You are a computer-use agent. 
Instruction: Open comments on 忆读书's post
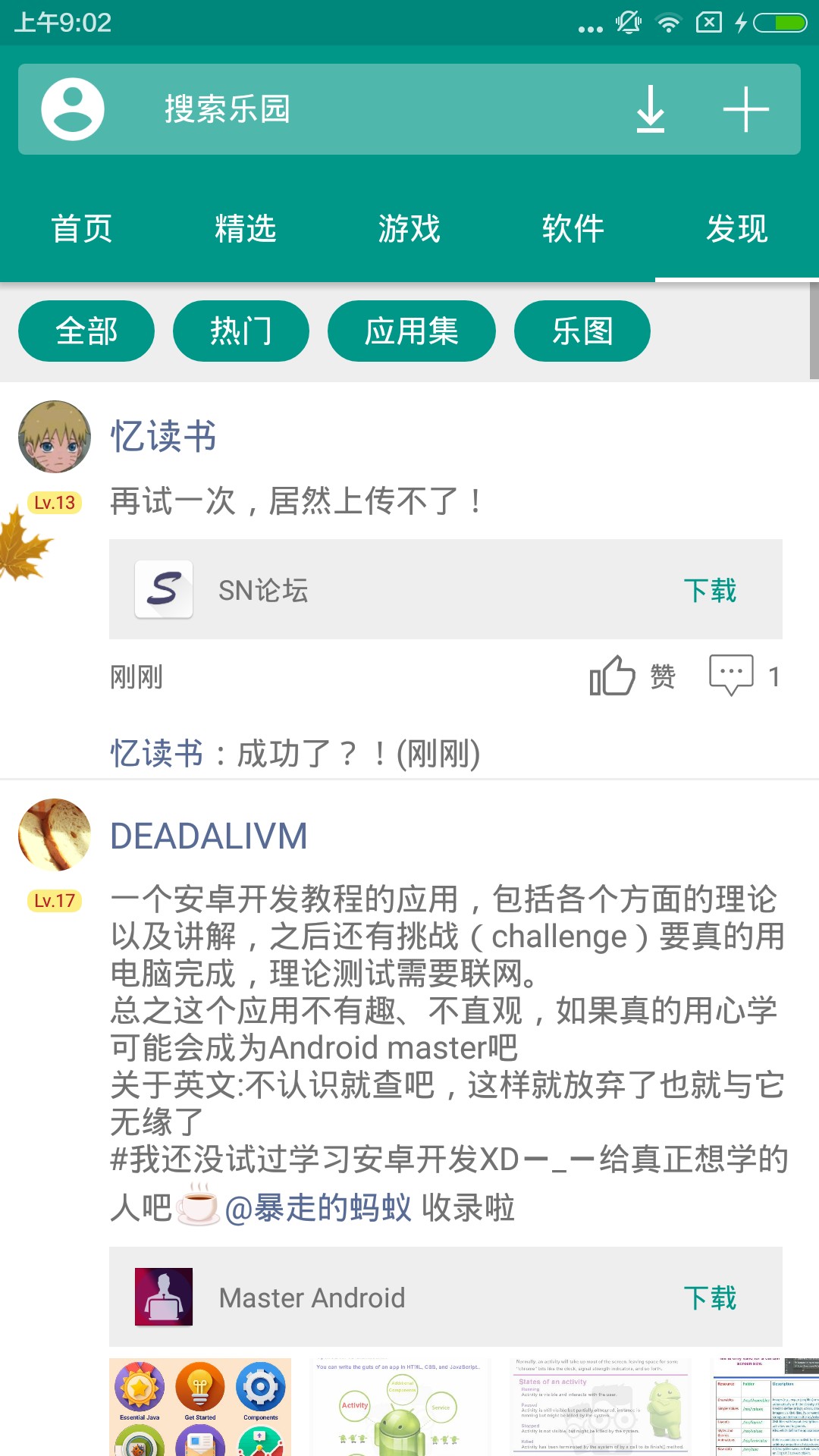point(733,676)
